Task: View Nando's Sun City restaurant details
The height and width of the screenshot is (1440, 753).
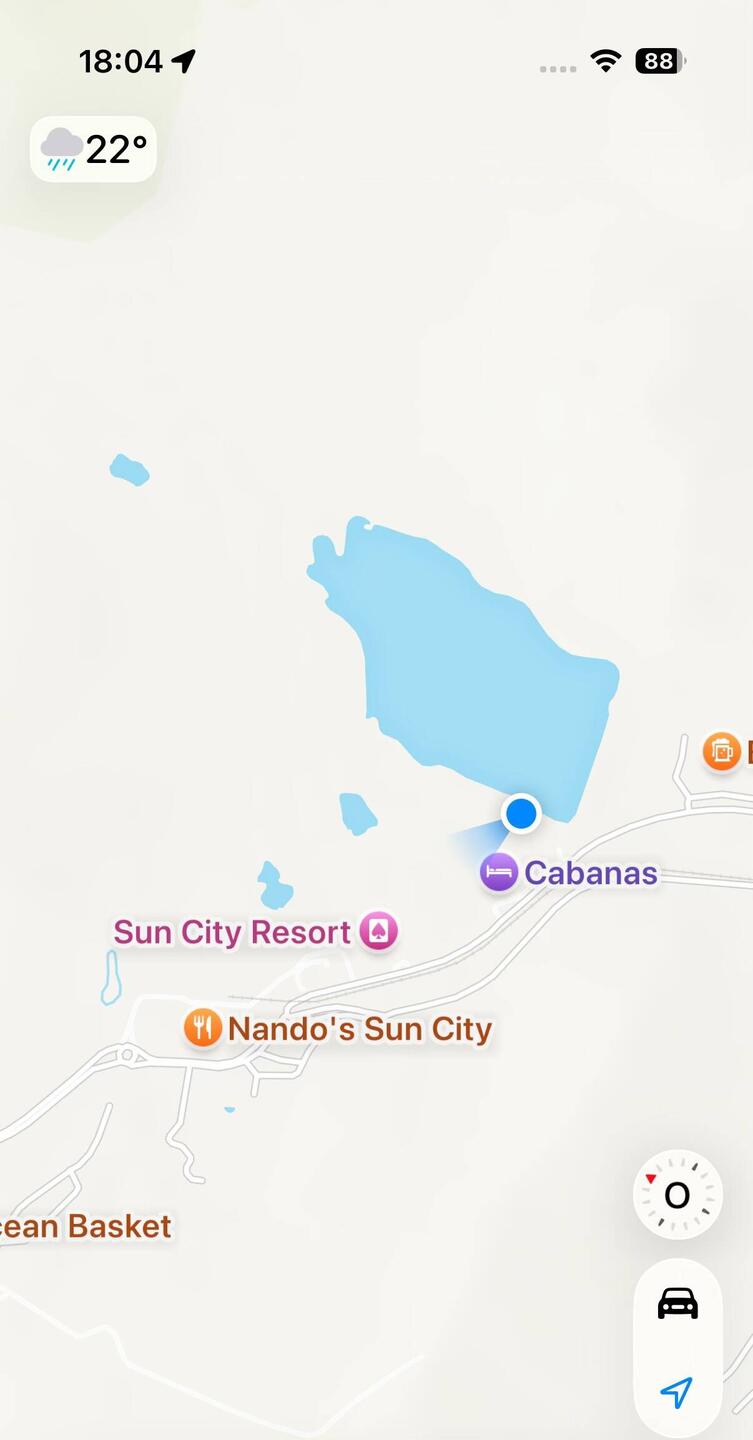Action: pos(202,1028)
